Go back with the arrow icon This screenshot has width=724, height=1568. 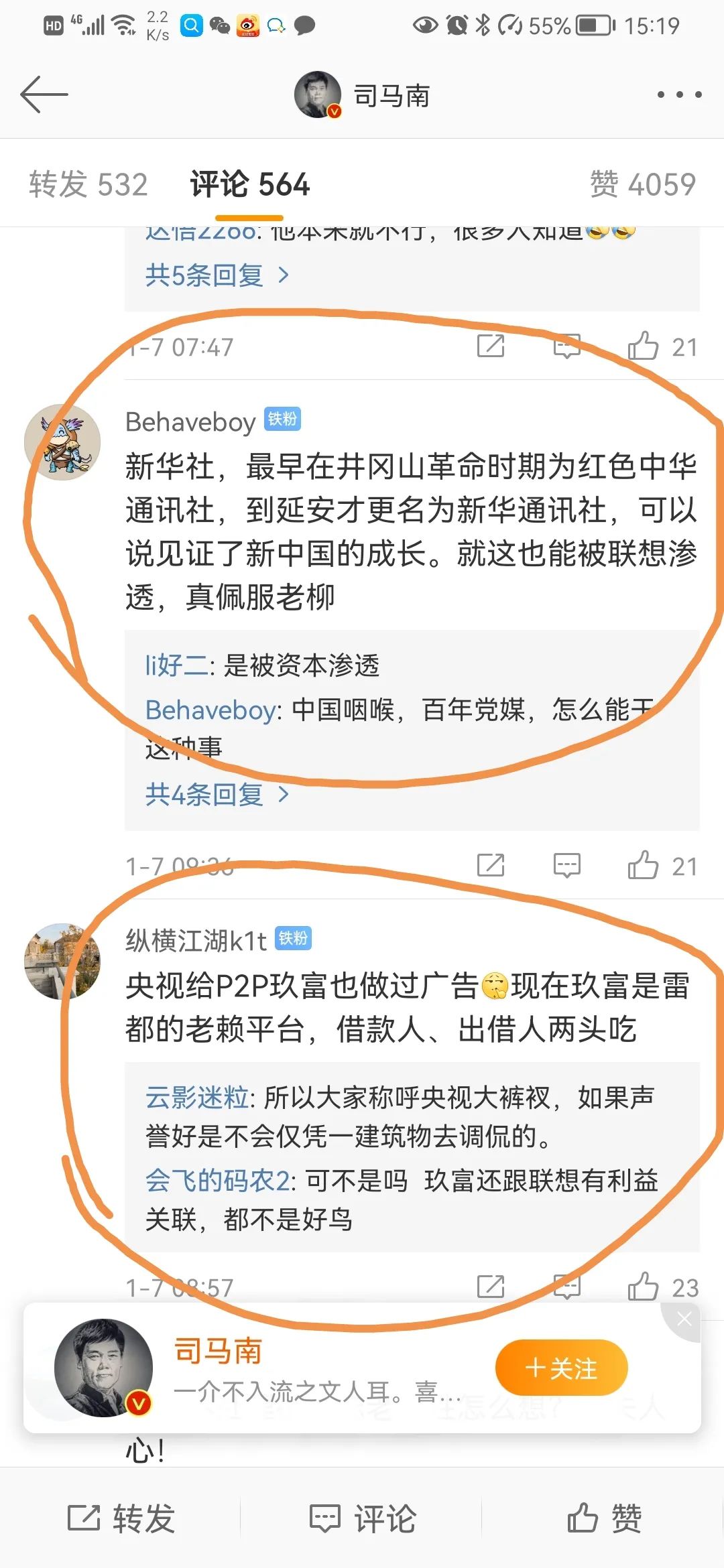pyautogui.click(x=44, y=94)
